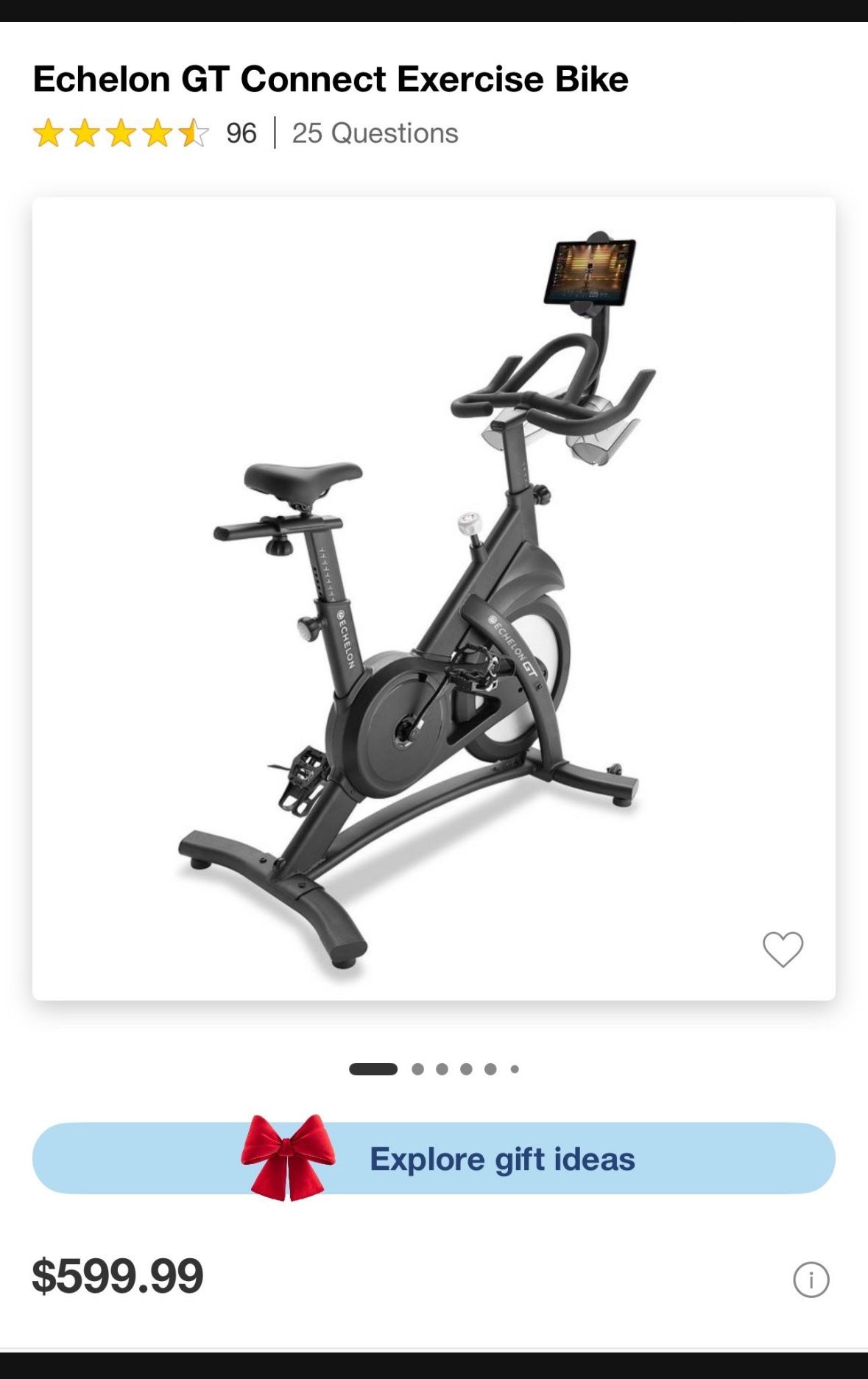Tap the Explore gift ideas banner
This screenshot has width=868, height=1379.
pos(434,1158)
